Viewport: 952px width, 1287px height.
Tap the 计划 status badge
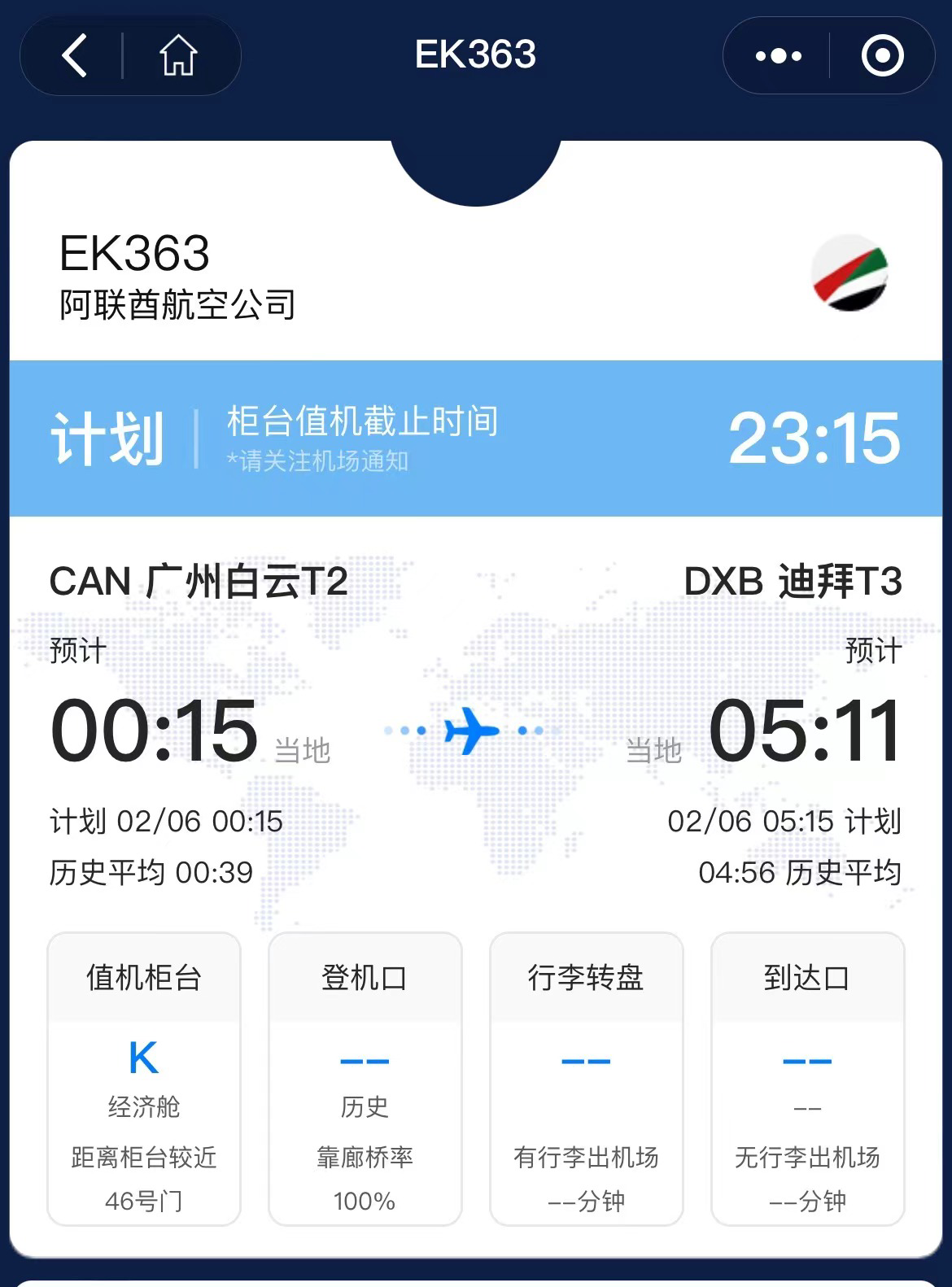107,438
